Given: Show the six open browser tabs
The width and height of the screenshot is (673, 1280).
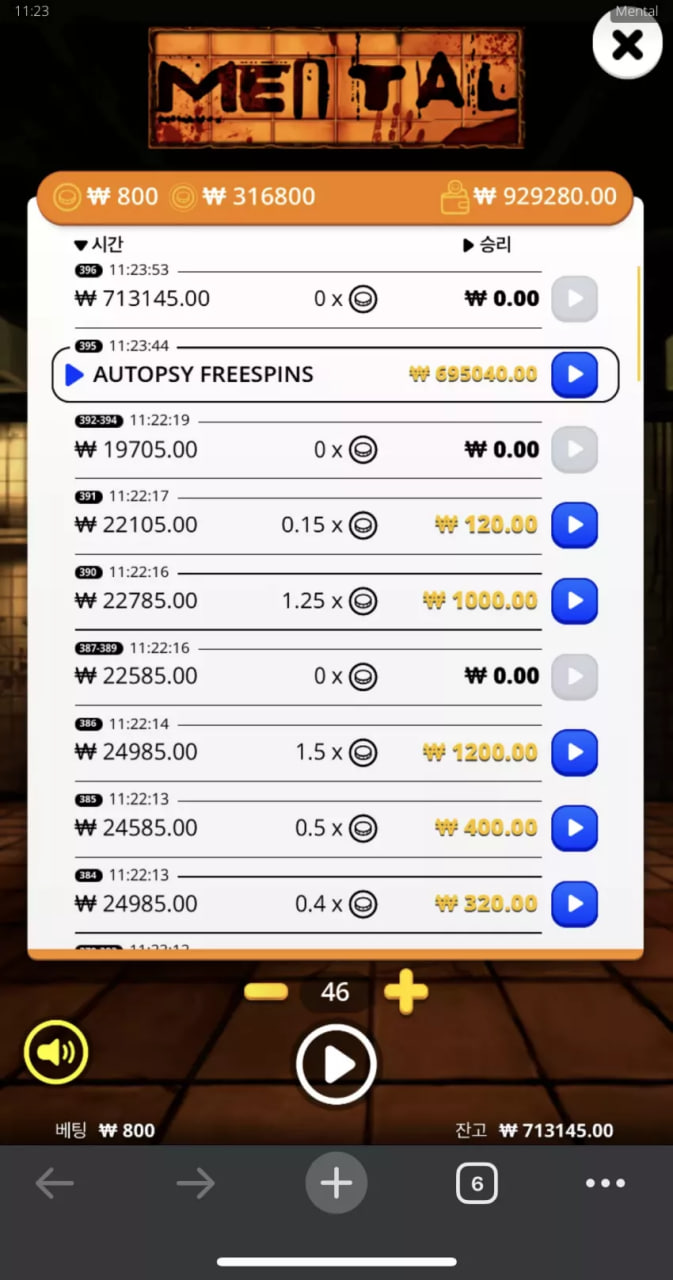Looking at the screenshot, I should pos(477,1184).
